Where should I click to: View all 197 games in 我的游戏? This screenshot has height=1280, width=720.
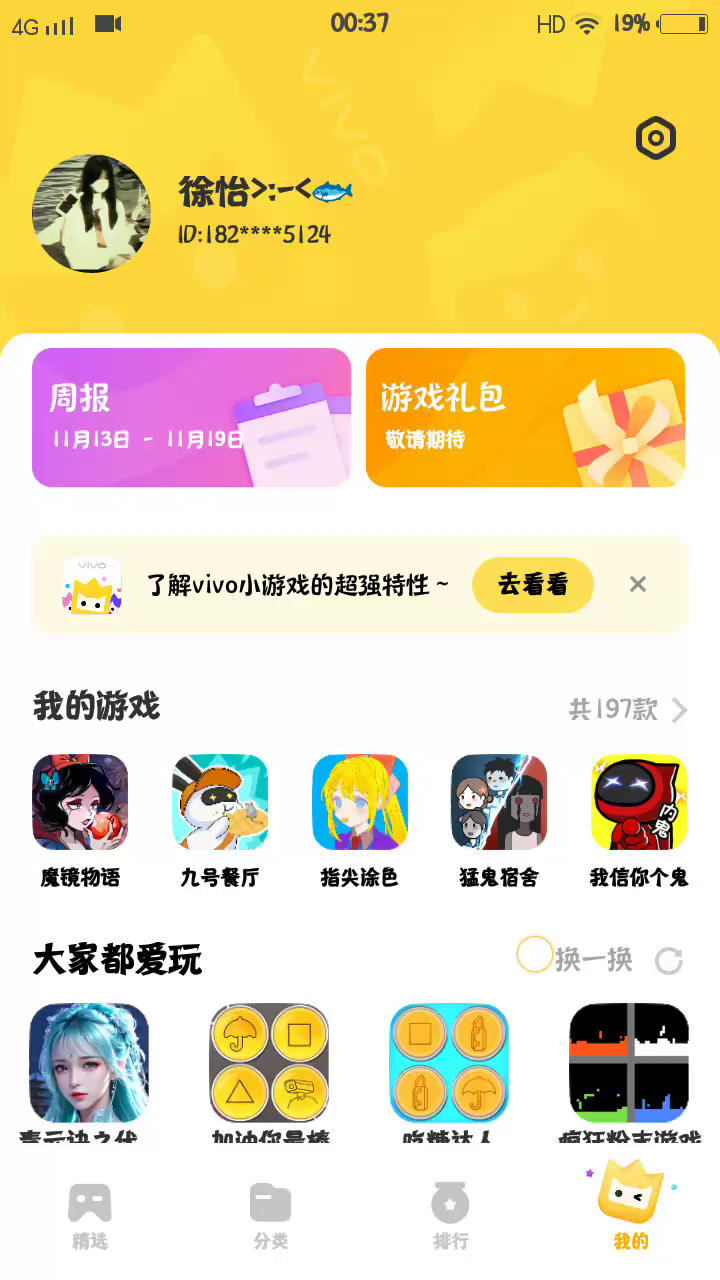[628, 710]
